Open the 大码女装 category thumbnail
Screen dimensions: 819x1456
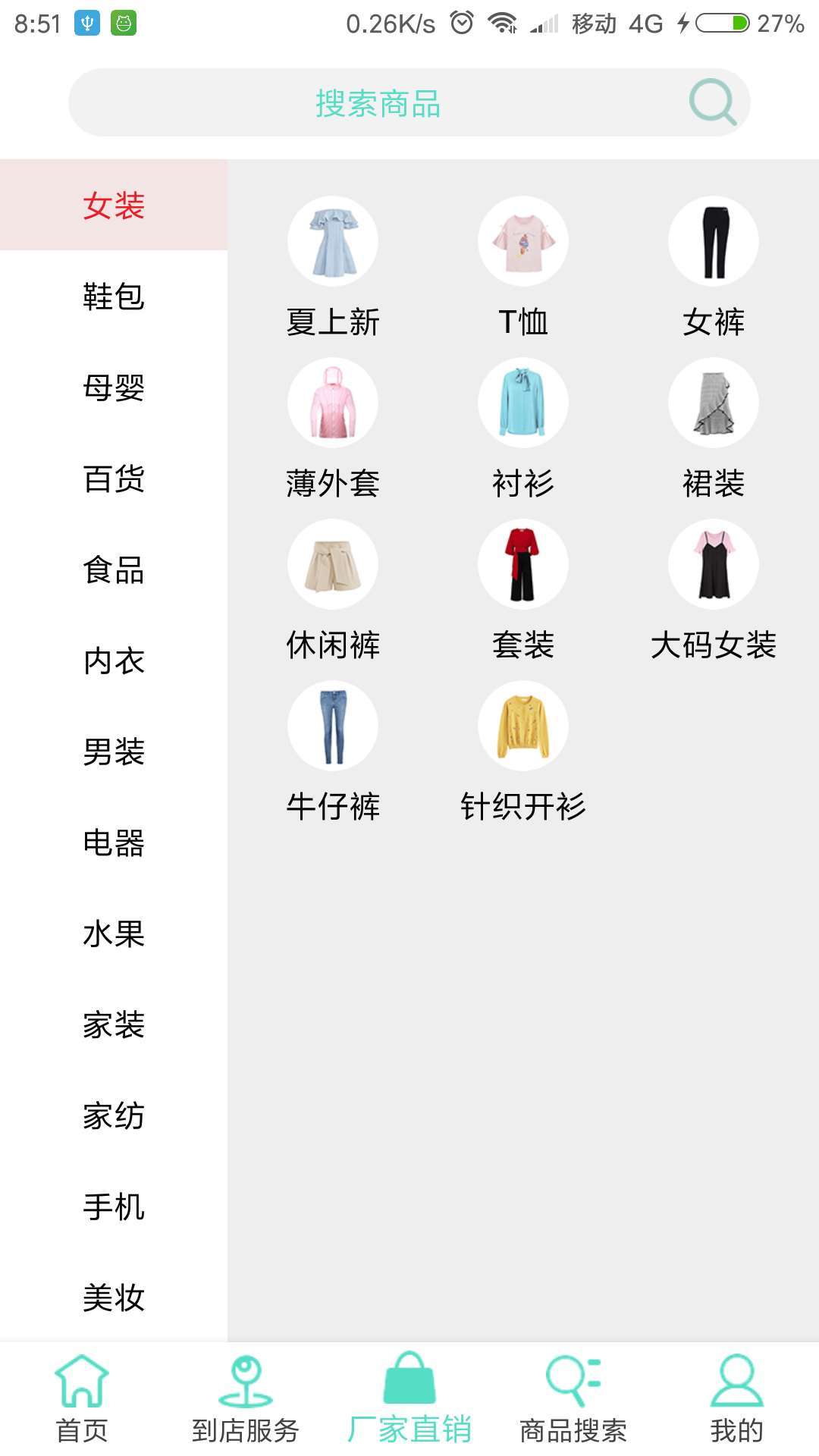(712, 565)
